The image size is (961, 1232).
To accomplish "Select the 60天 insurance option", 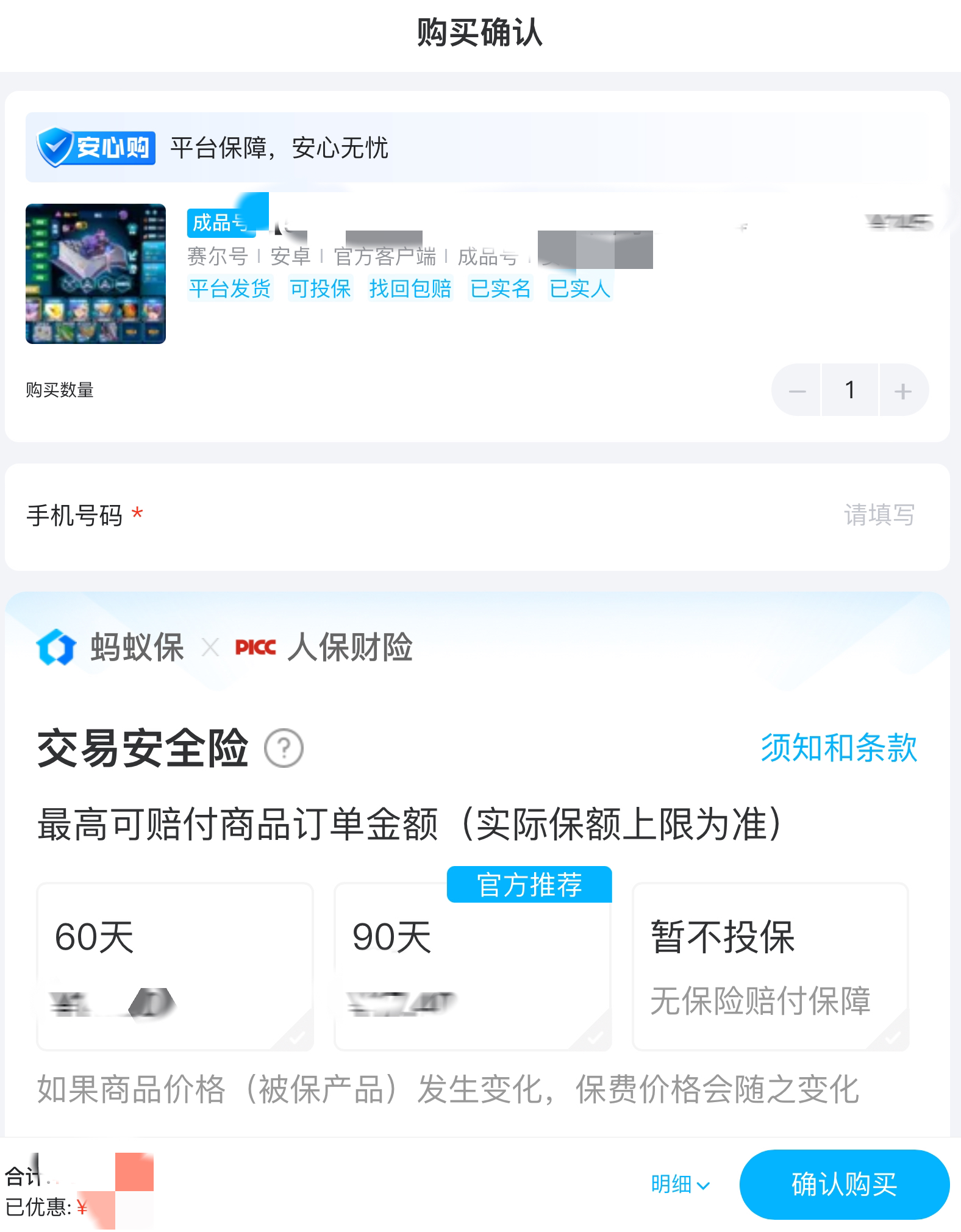I will pos(175,966).
